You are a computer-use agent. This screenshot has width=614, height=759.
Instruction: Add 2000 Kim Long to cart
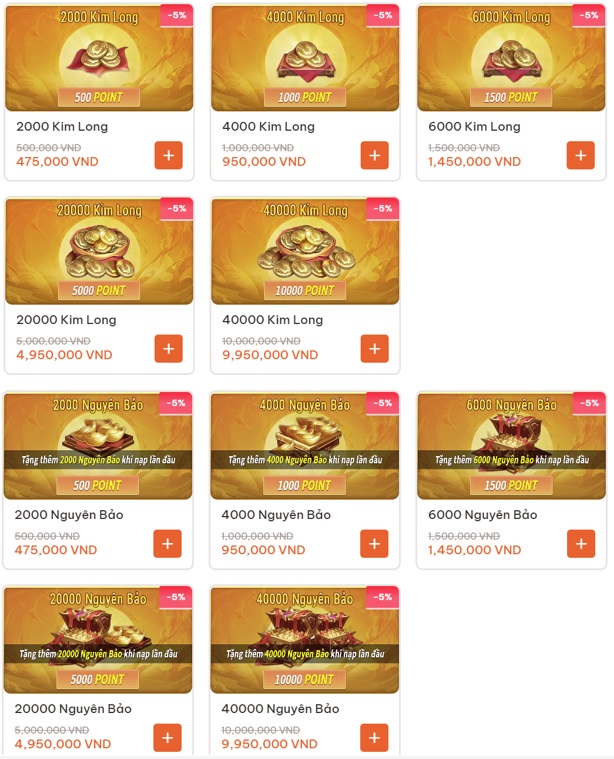[168, 156]
